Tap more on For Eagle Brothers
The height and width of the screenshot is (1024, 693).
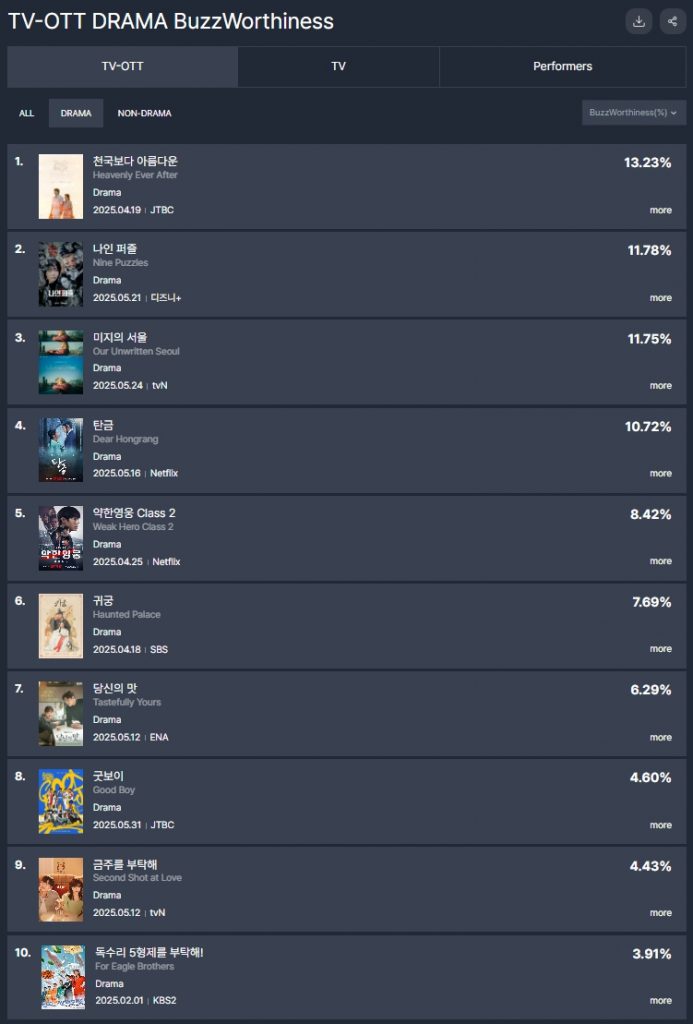[x=660, y=1000]
